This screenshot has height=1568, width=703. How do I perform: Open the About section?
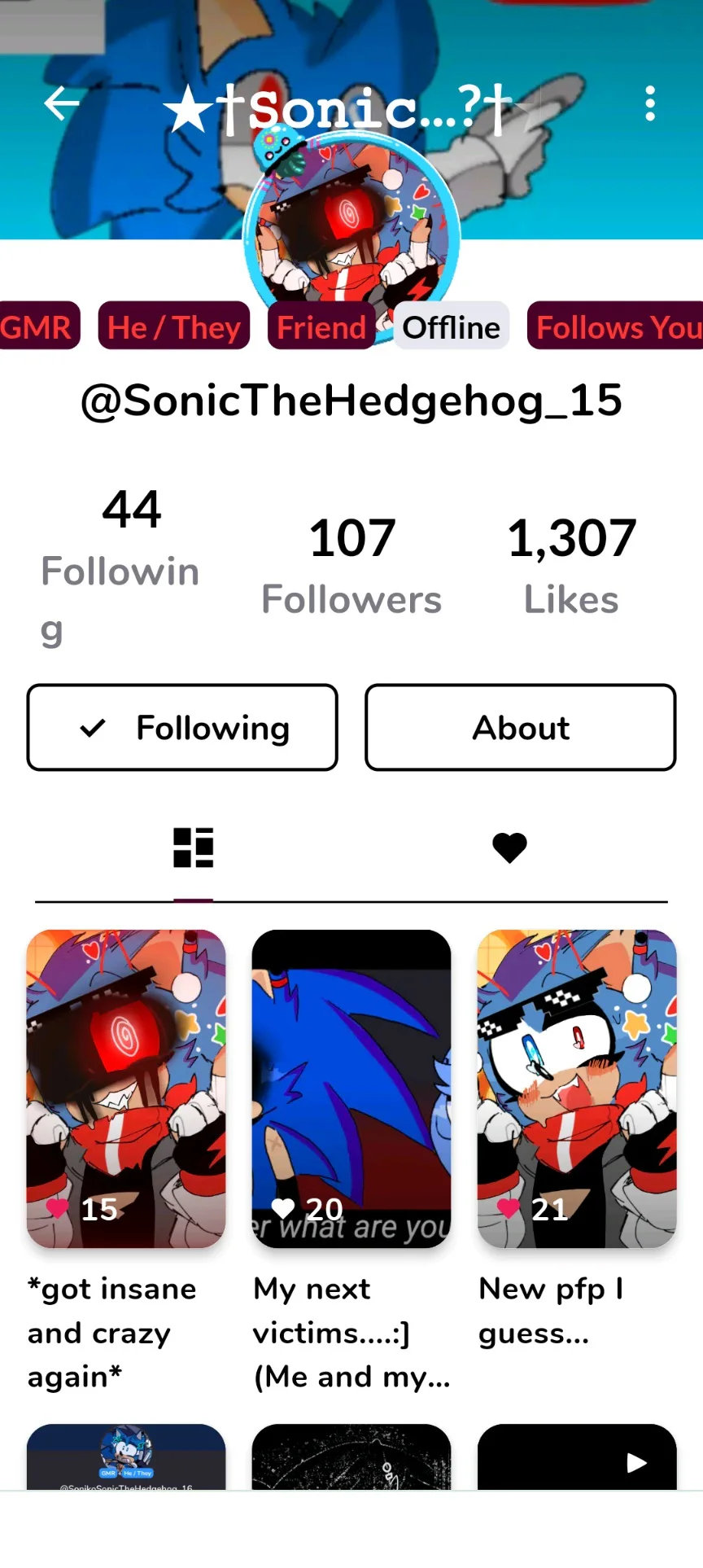[x=521, y=728]
